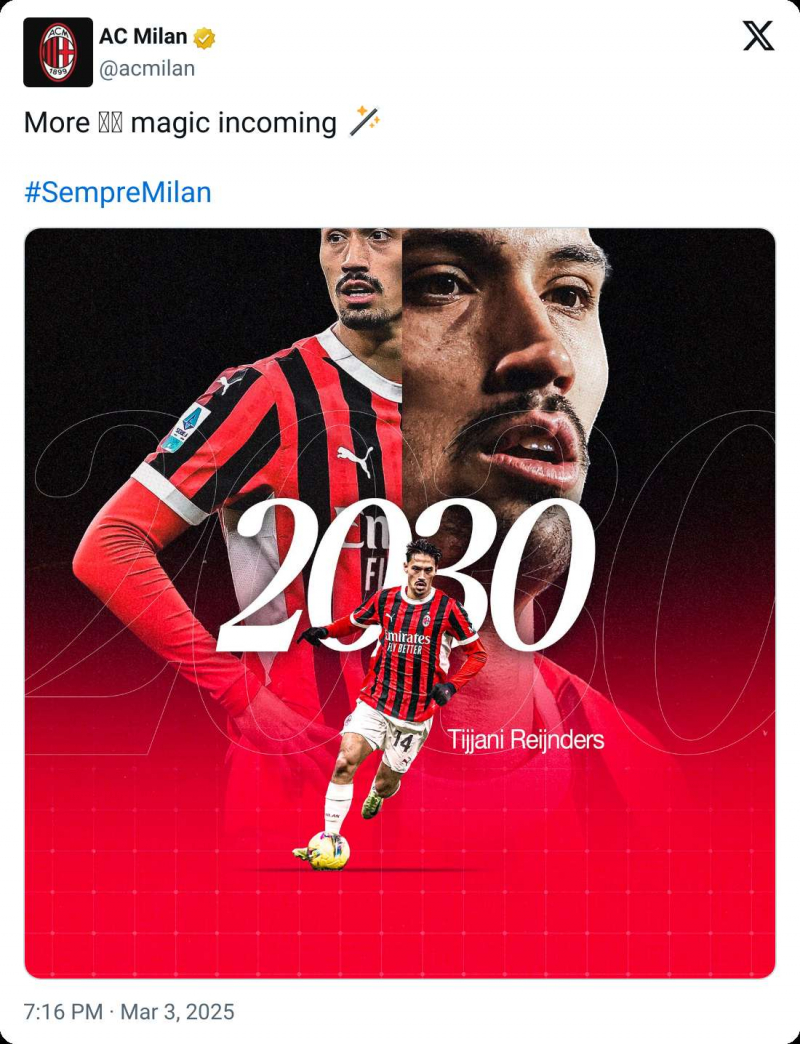Open the post on X via logo
Viewport: 800px width, 1044px height.
click(x=758, y=36)
